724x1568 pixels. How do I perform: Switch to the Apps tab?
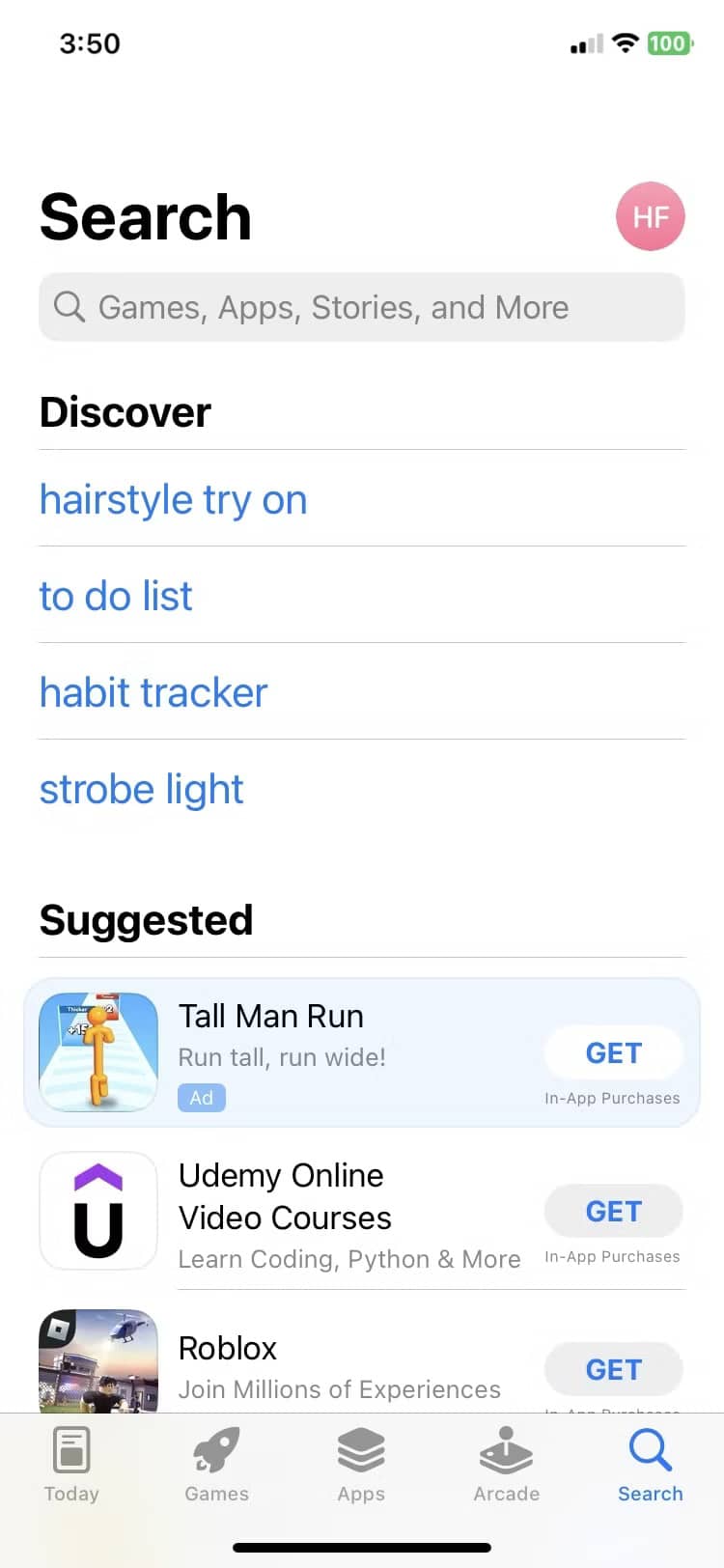tap(361, 1465)
